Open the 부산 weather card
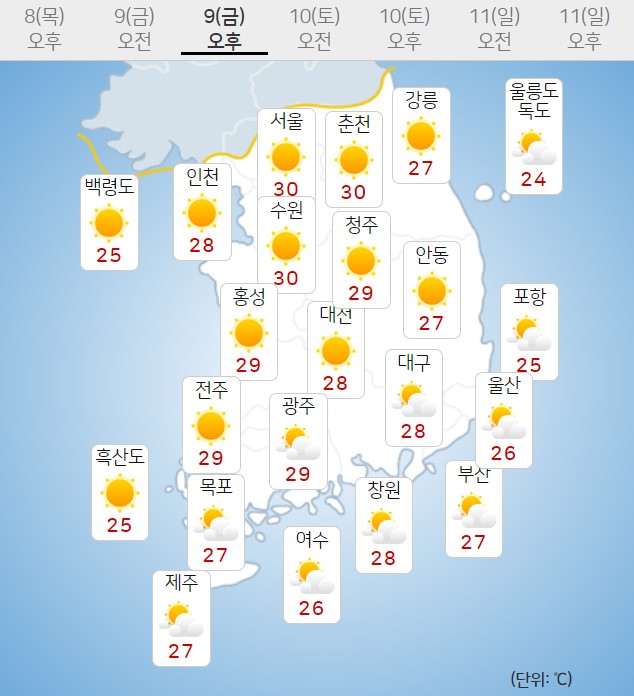Image resolution: width=634 pixels, height=696 pixels. click(473, 510)
